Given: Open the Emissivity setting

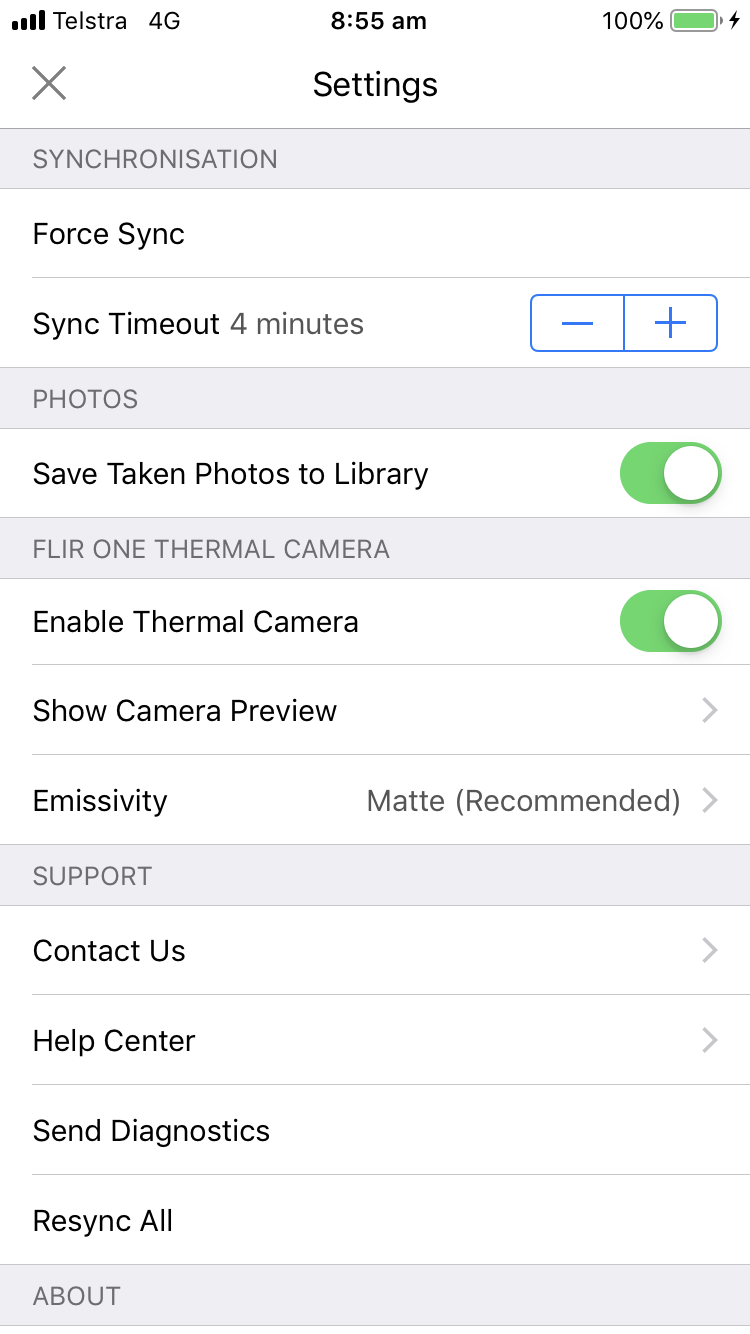Looking at the screenshot, I should pyautogui.click(x=375, y=800).
